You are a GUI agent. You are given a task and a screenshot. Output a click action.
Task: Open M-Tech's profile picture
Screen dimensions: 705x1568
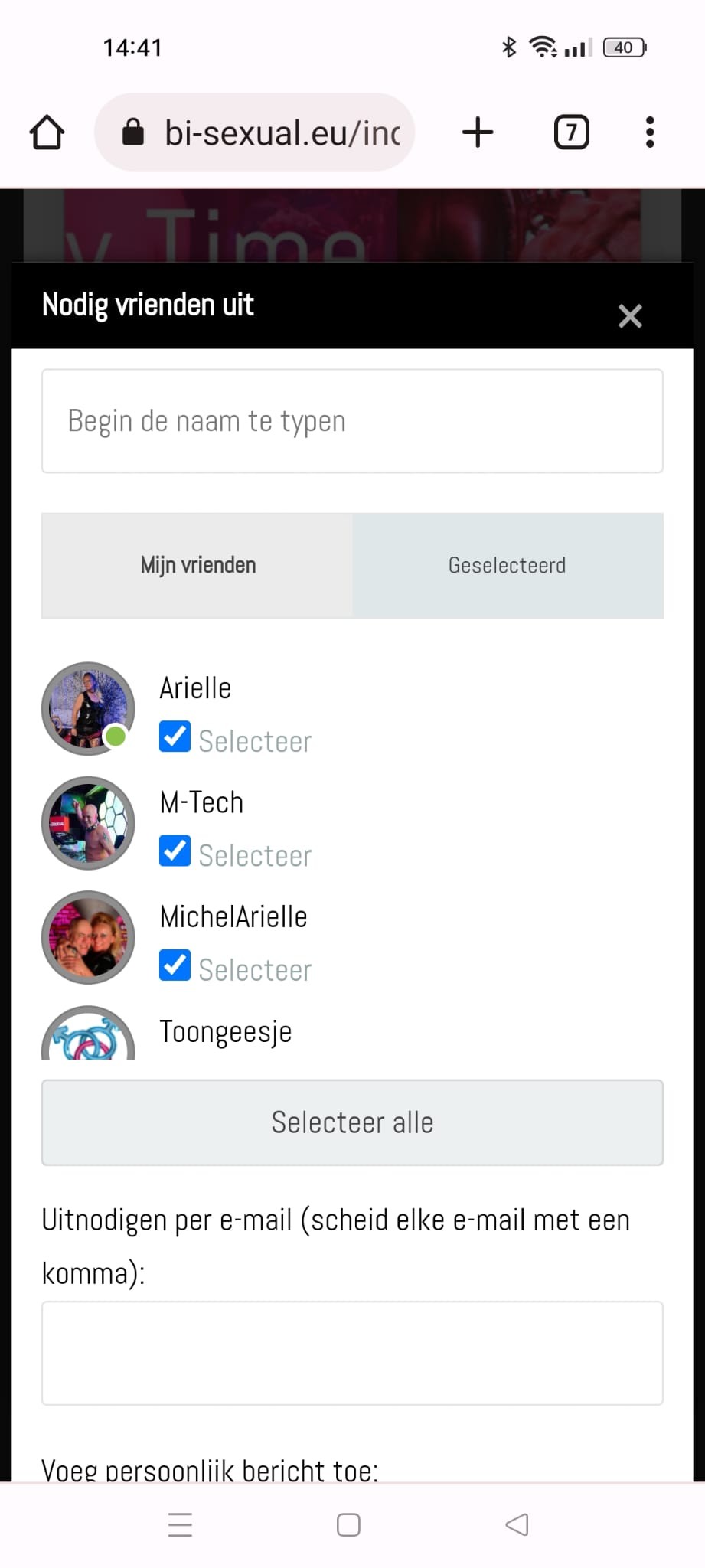tap(88, 823)
